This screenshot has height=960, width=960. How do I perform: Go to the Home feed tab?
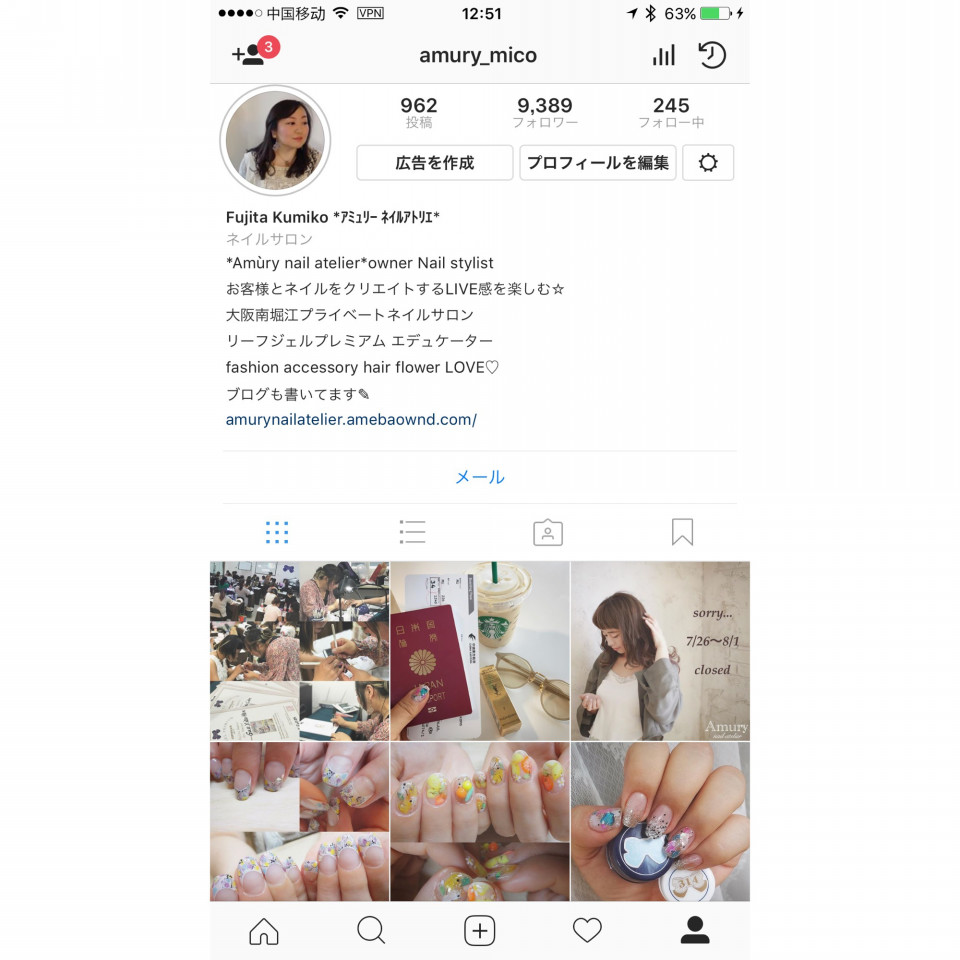point(264,931)
